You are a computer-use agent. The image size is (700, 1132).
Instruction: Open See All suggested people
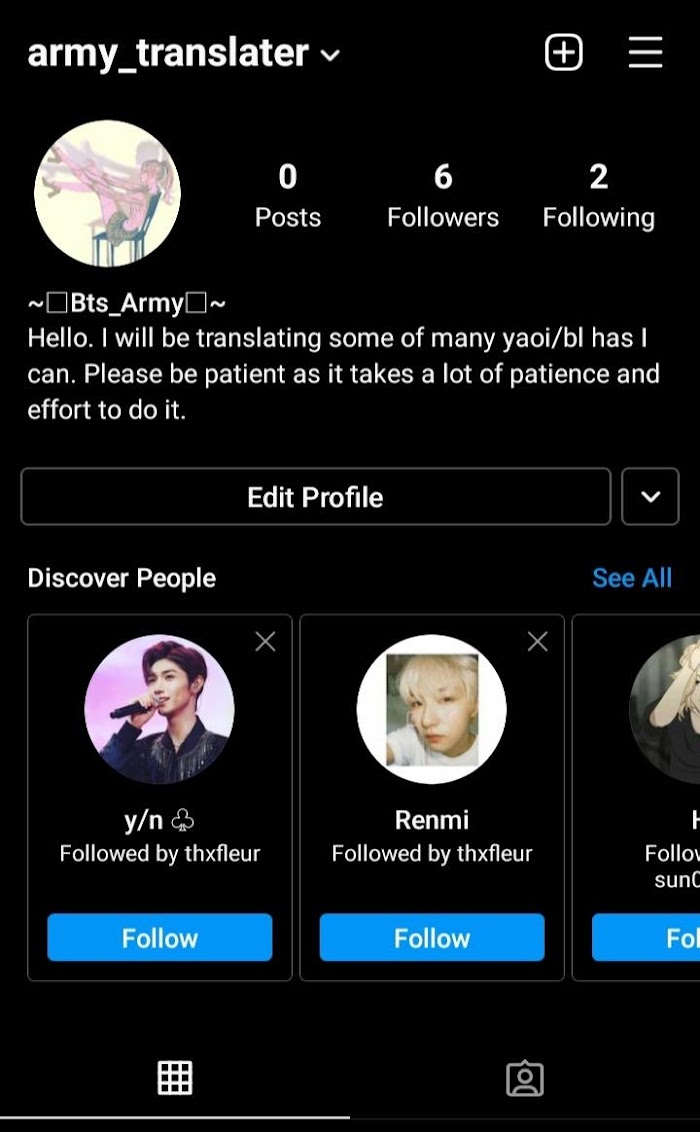coord(632,578)
